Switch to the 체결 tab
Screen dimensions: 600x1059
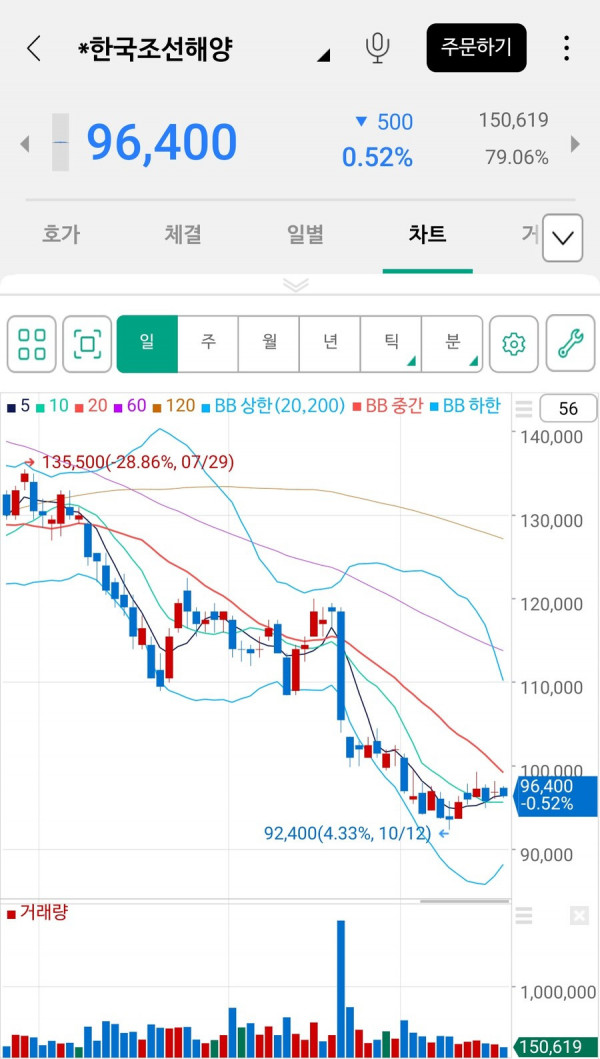click(183, 235)
